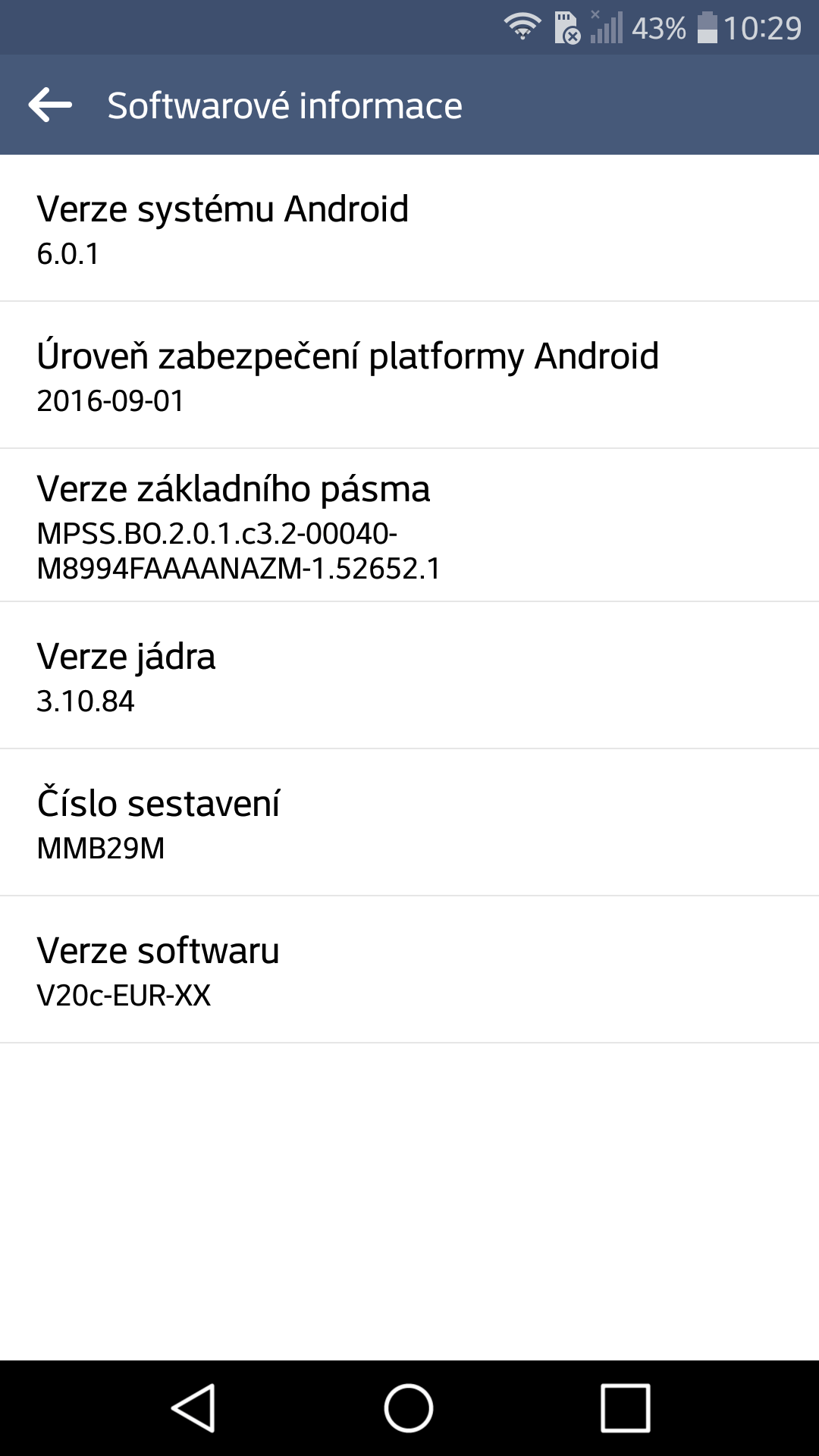Select the Verze softwaru row
Viewport: 819px width, 1456px height.
(x=409, y=970)
